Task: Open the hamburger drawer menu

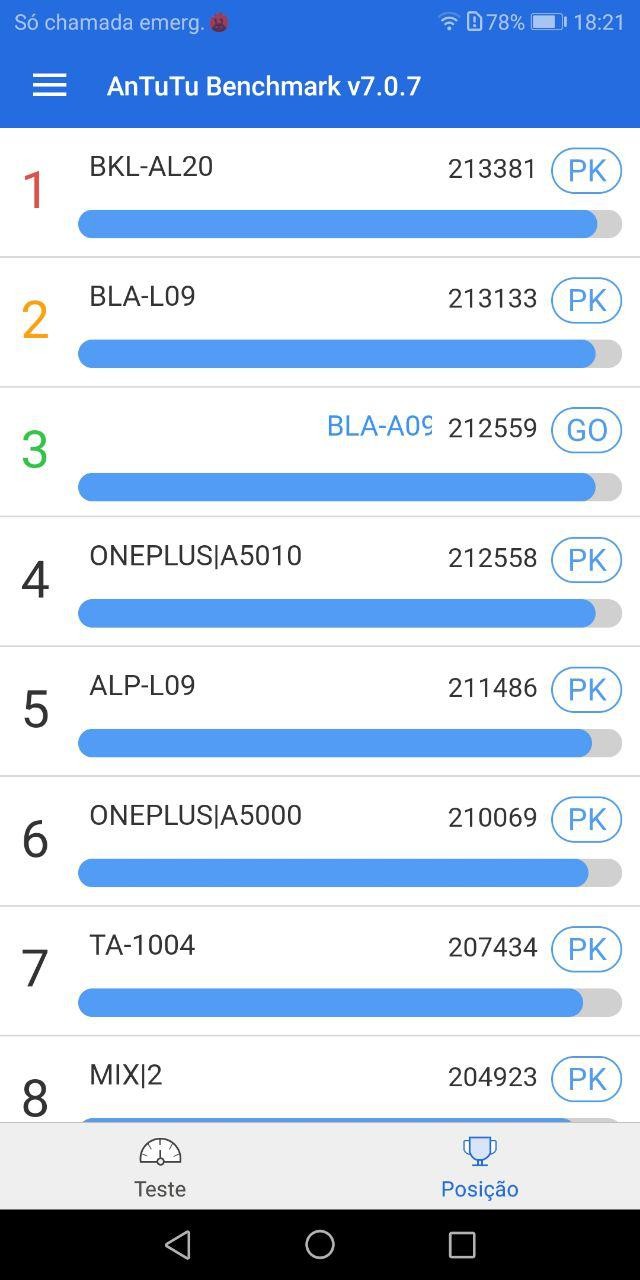Action: click(x=49, y=86)
